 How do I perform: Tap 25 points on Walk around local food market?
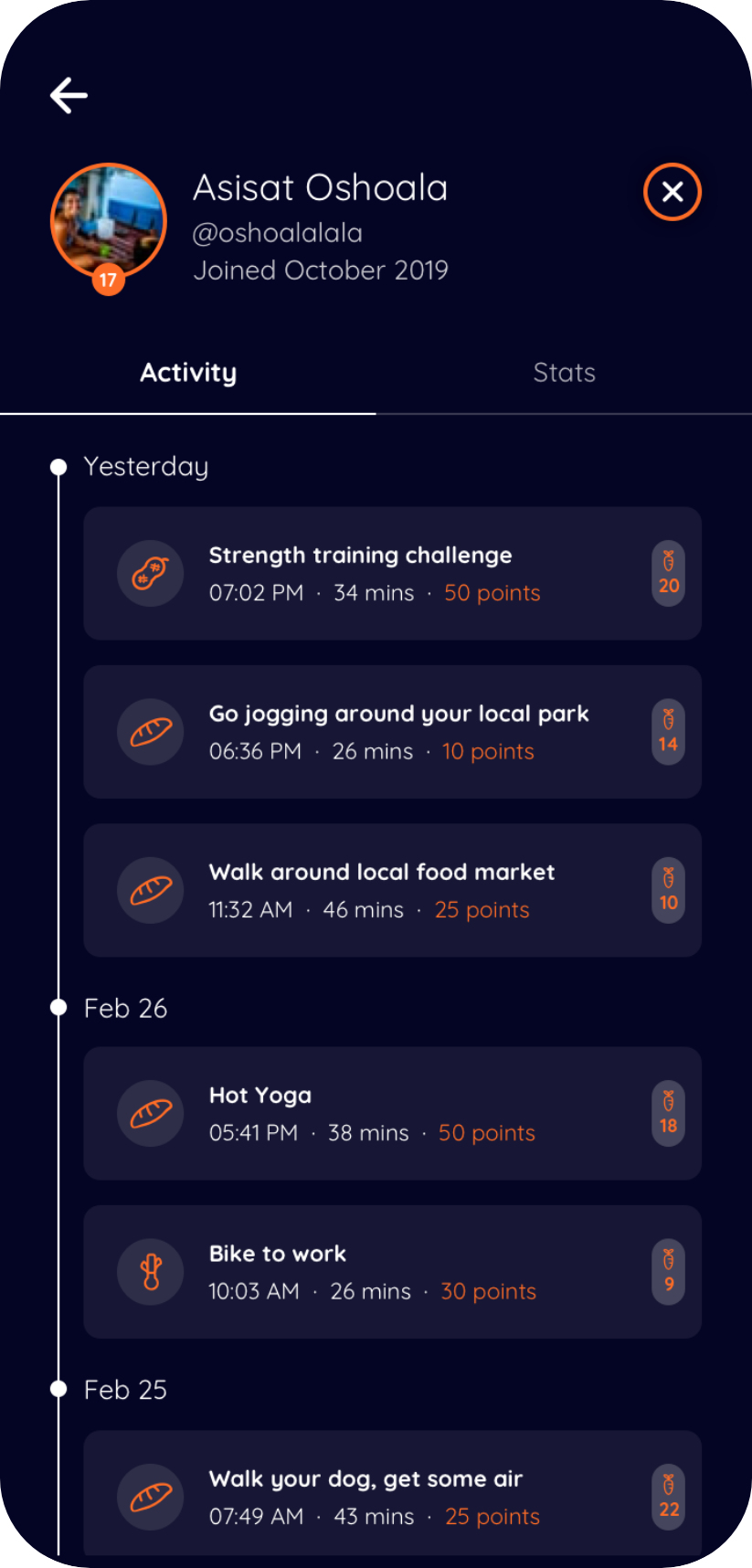482,909
